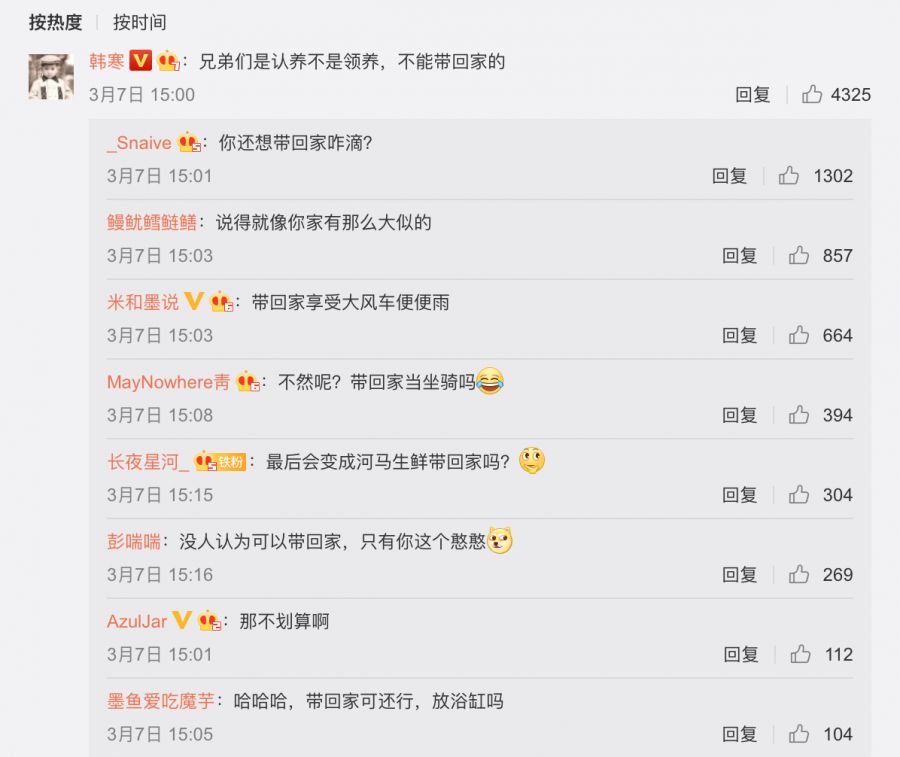Like MayNowhere青's reply with 394 likes
Viewport: 900px width, 757px height.
click(x=799, y=415)
